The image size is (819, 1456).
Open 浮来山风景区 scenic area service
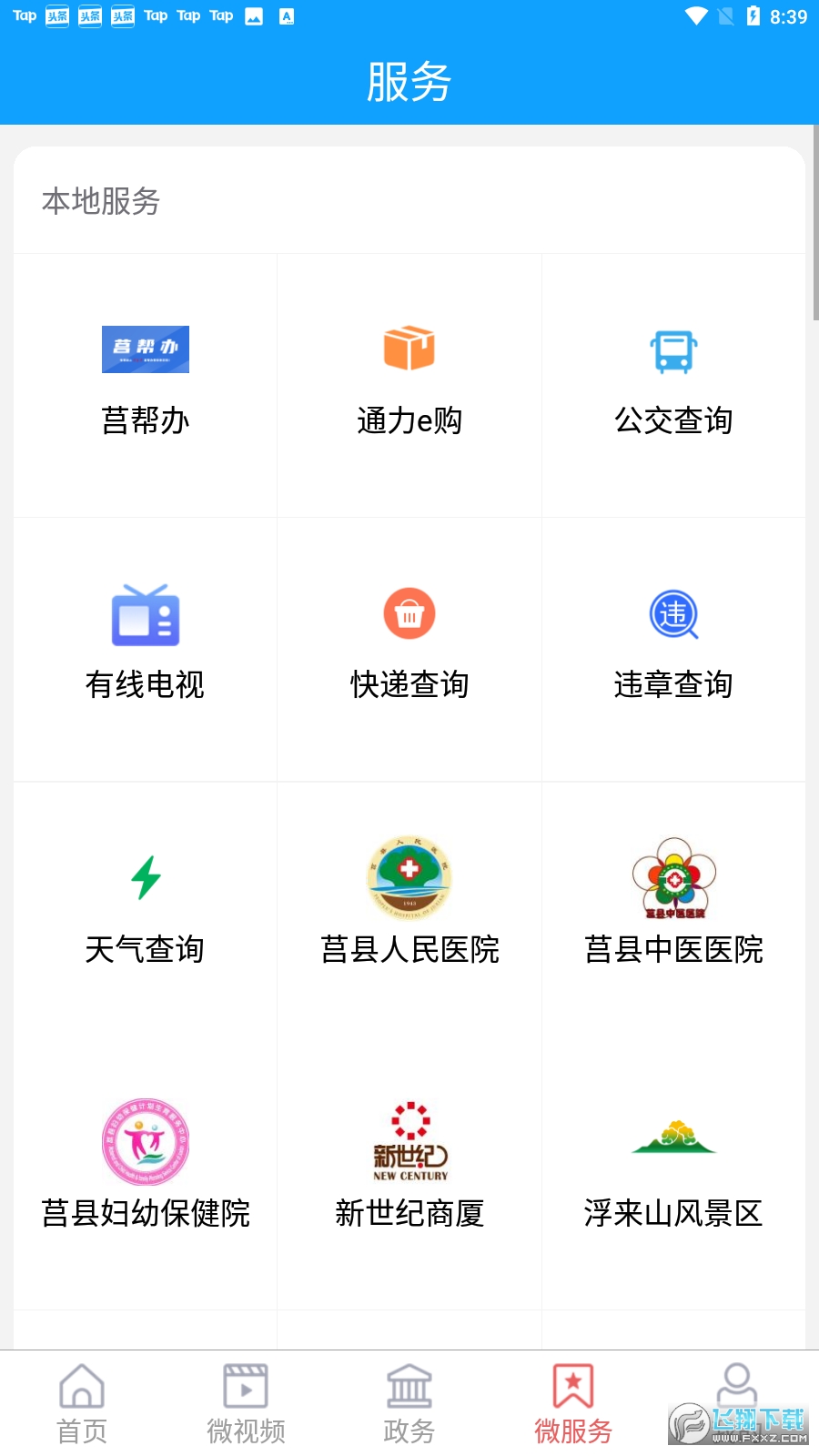tap(673, 1174)
